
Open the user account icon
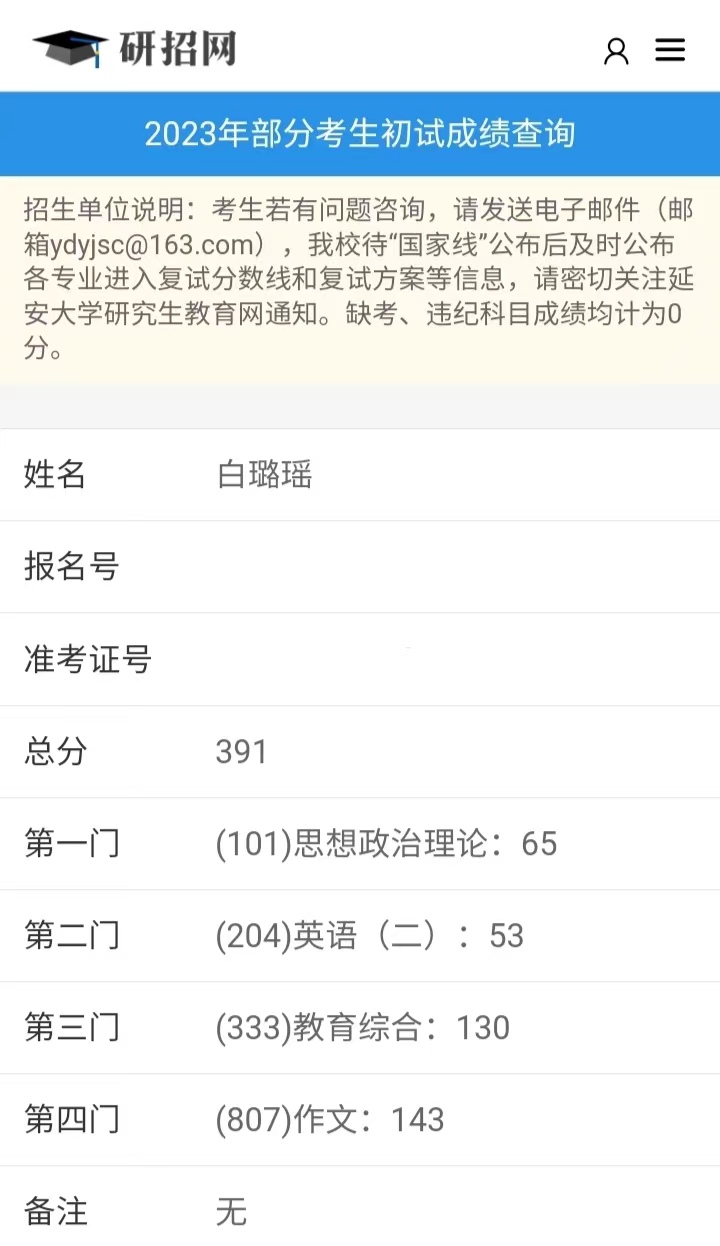pyautogui.click(x=617, y=50)
